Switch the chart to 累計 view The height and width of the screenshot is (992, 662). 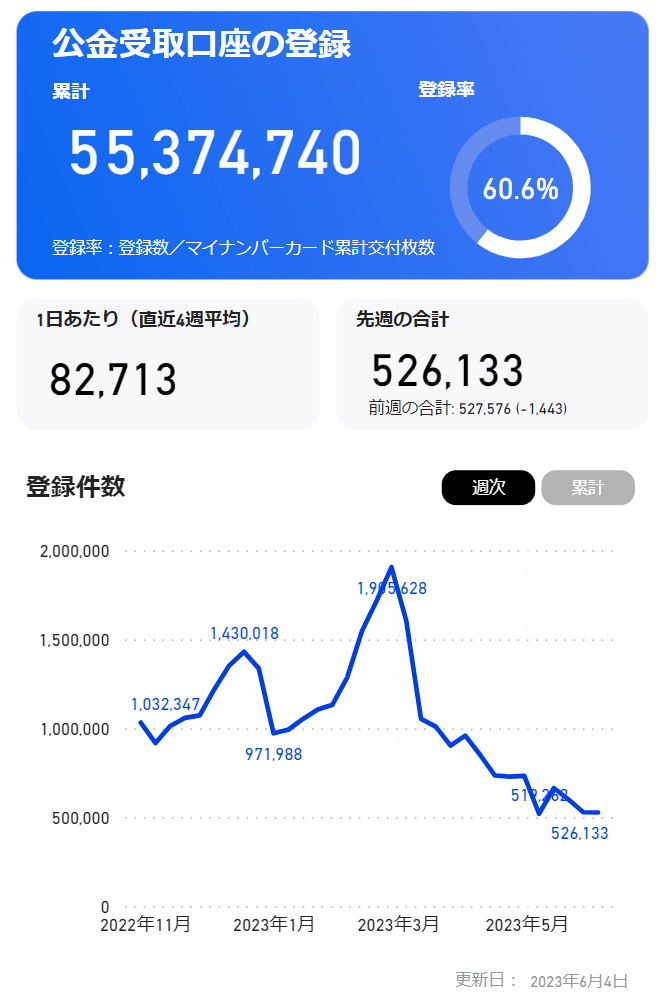pos(588,488)
